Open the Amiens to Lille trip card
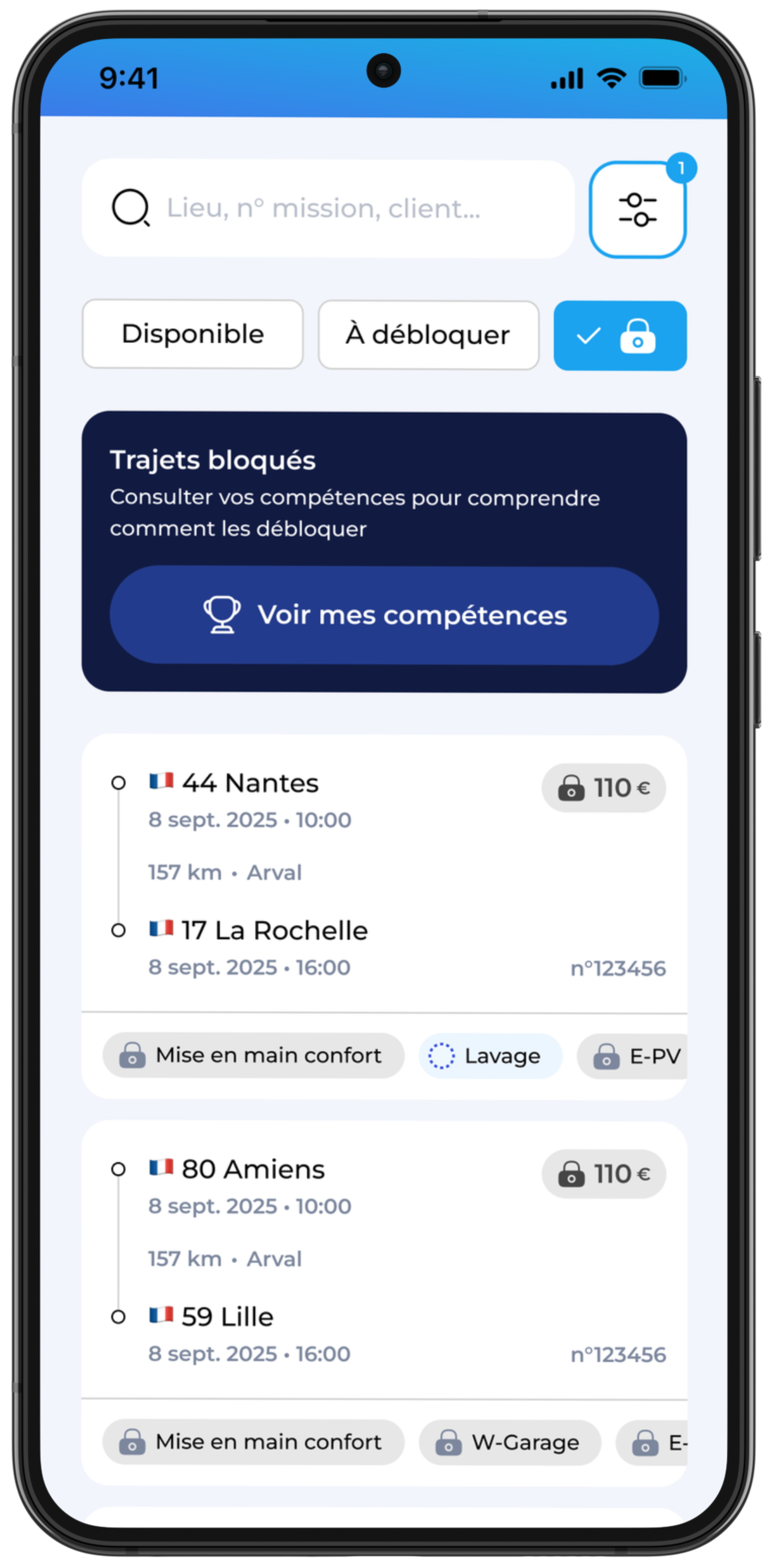This screenshot has height=1568, width=772. 384,1259
